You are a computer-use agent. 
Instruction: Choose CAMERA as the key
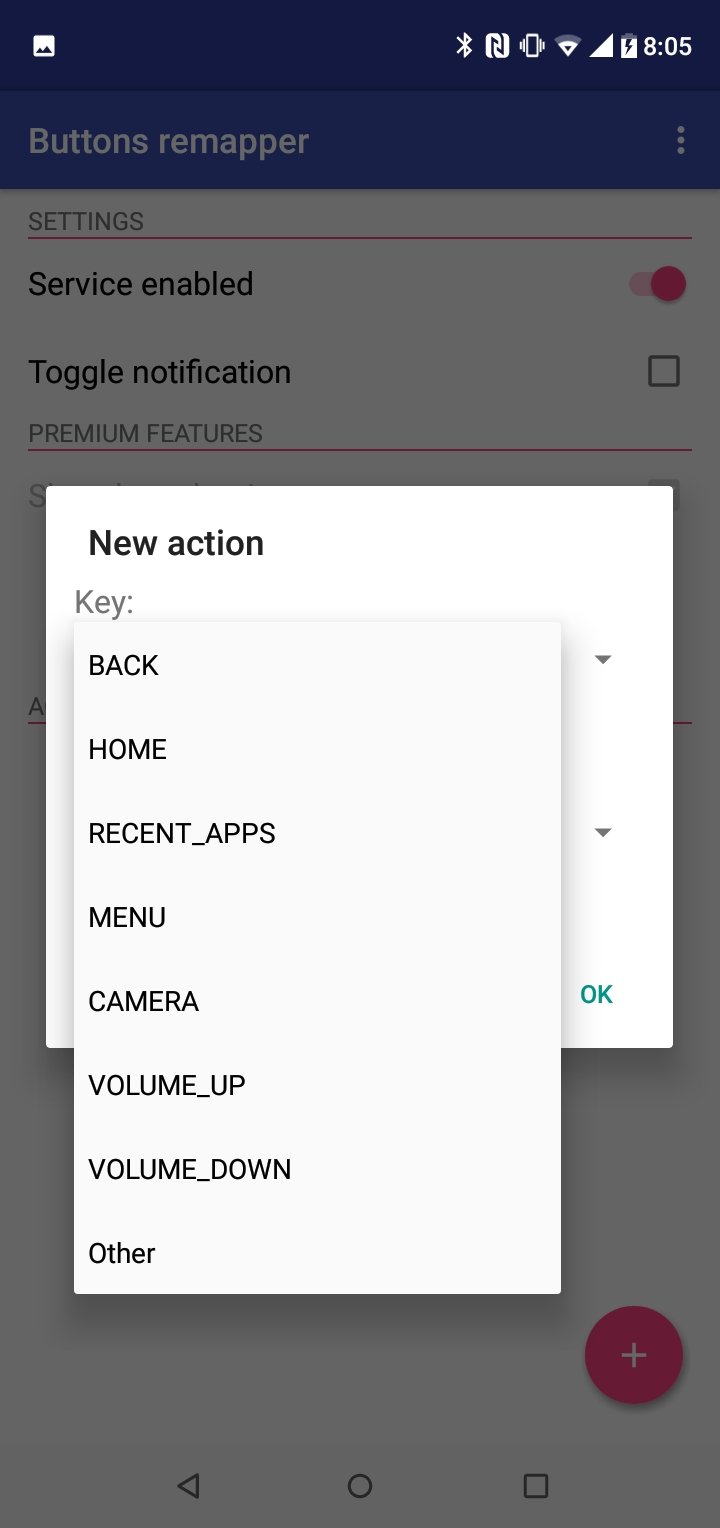317,1001
